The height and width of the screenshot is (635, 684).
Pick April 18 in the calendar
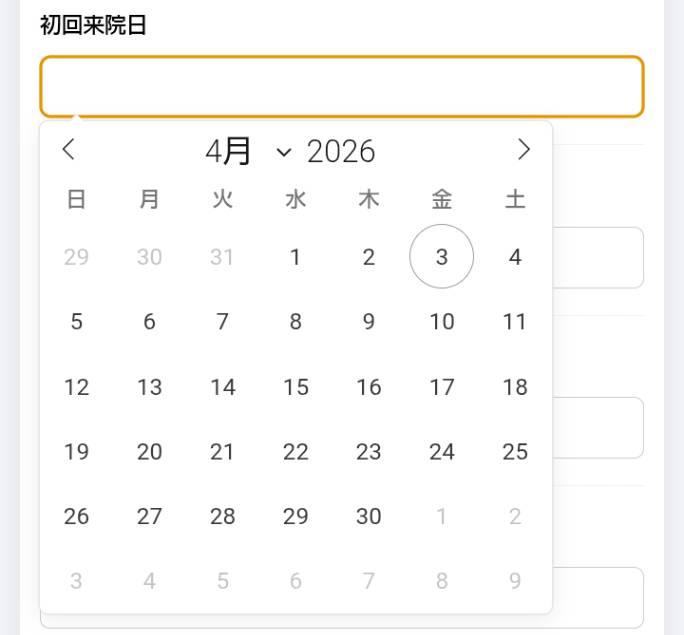pos(514,387)
